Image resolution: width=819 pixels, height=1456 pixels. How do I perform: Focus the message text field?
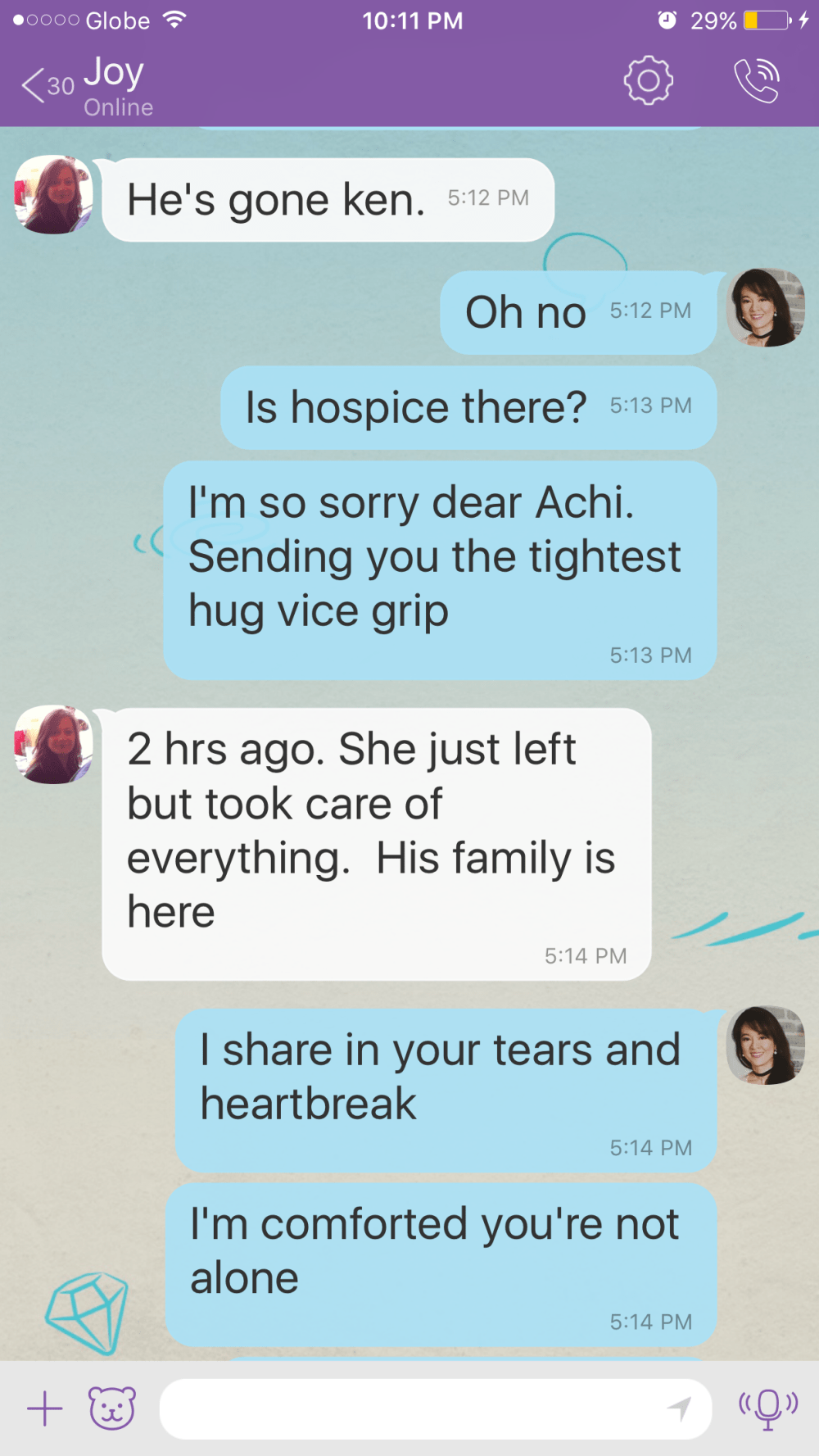pos(409,1408)
